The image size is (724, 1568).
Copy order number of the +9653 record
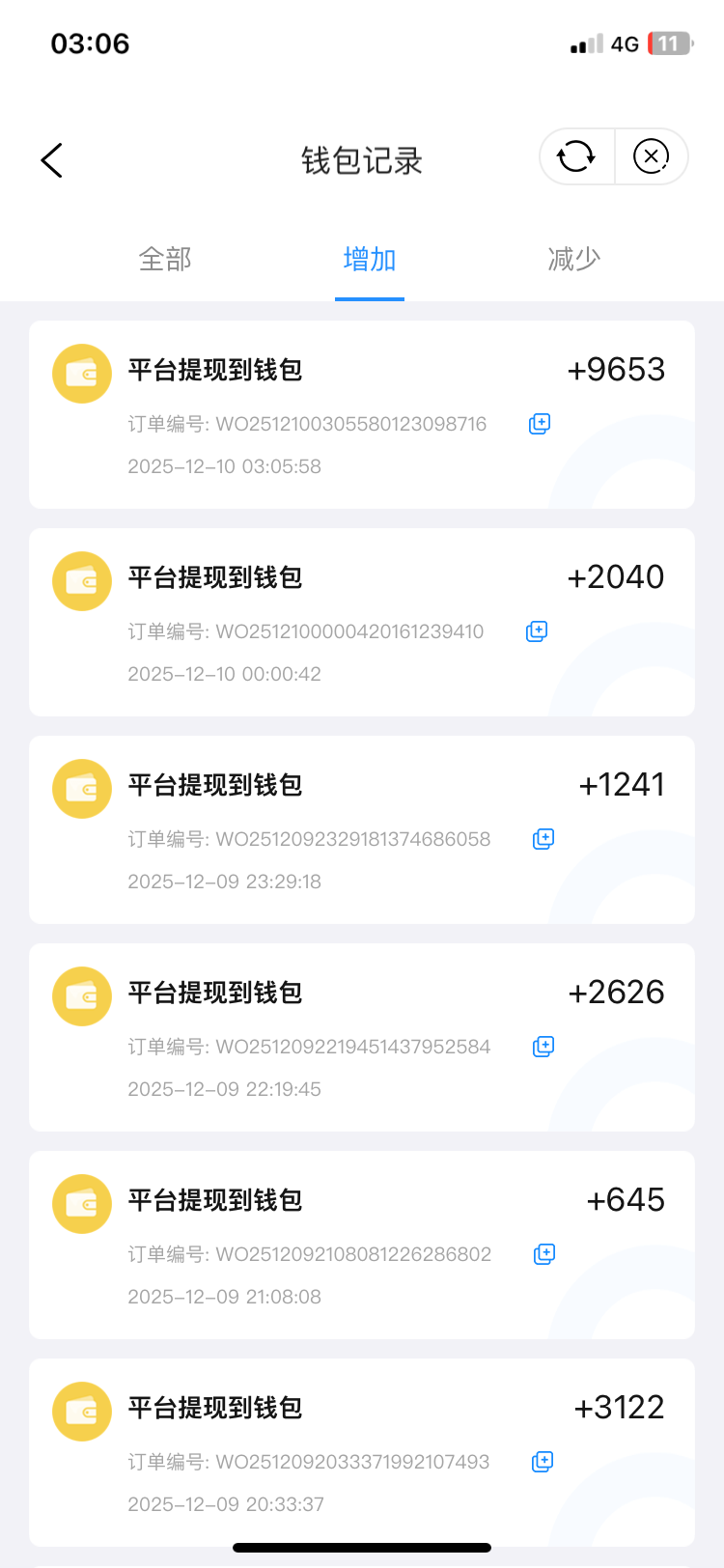pos(540,424)
